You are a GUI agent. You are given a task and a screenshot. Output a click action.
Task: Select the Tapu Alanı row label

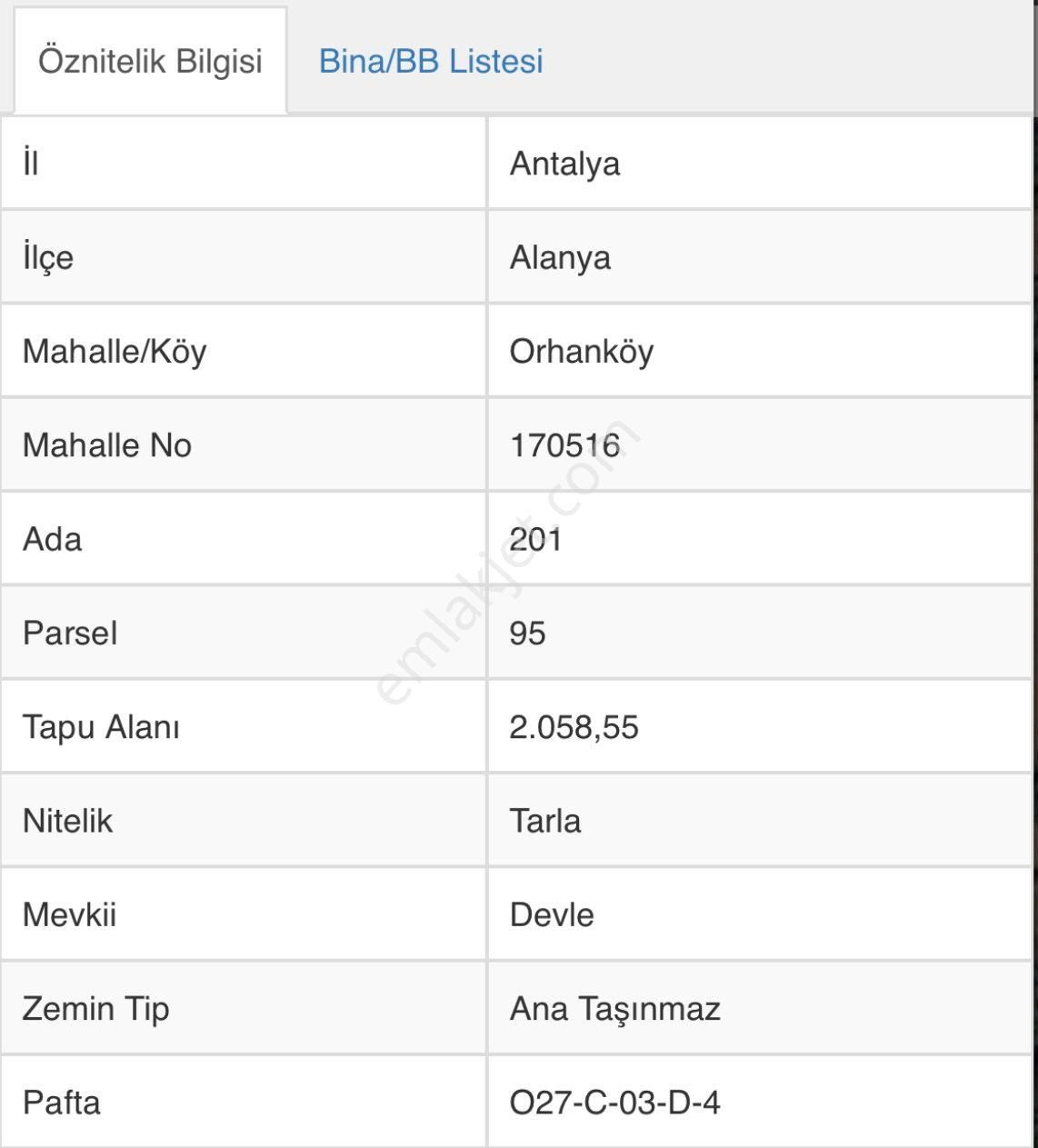100,728
